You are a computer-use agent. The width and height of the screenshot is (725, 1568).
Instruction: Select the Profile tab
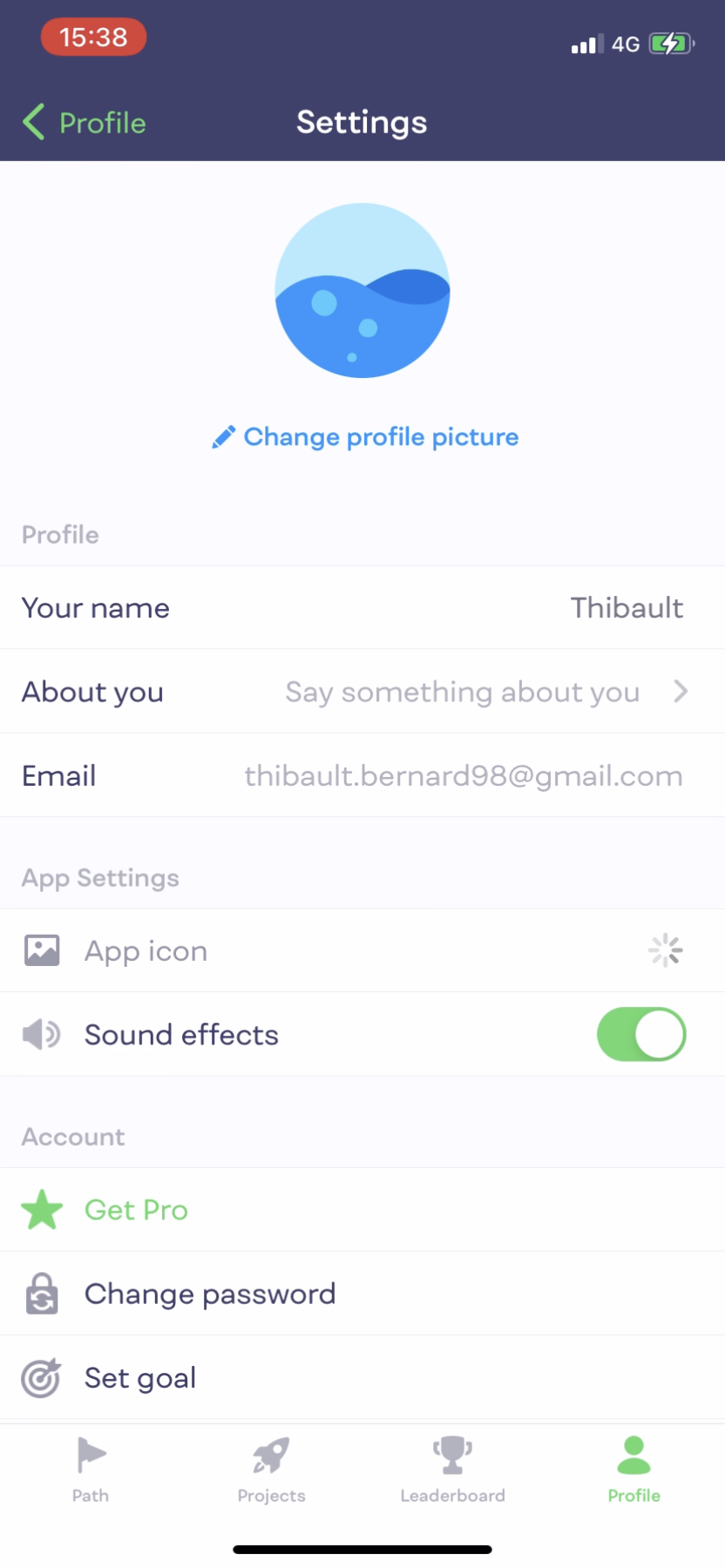(634, 1470)
